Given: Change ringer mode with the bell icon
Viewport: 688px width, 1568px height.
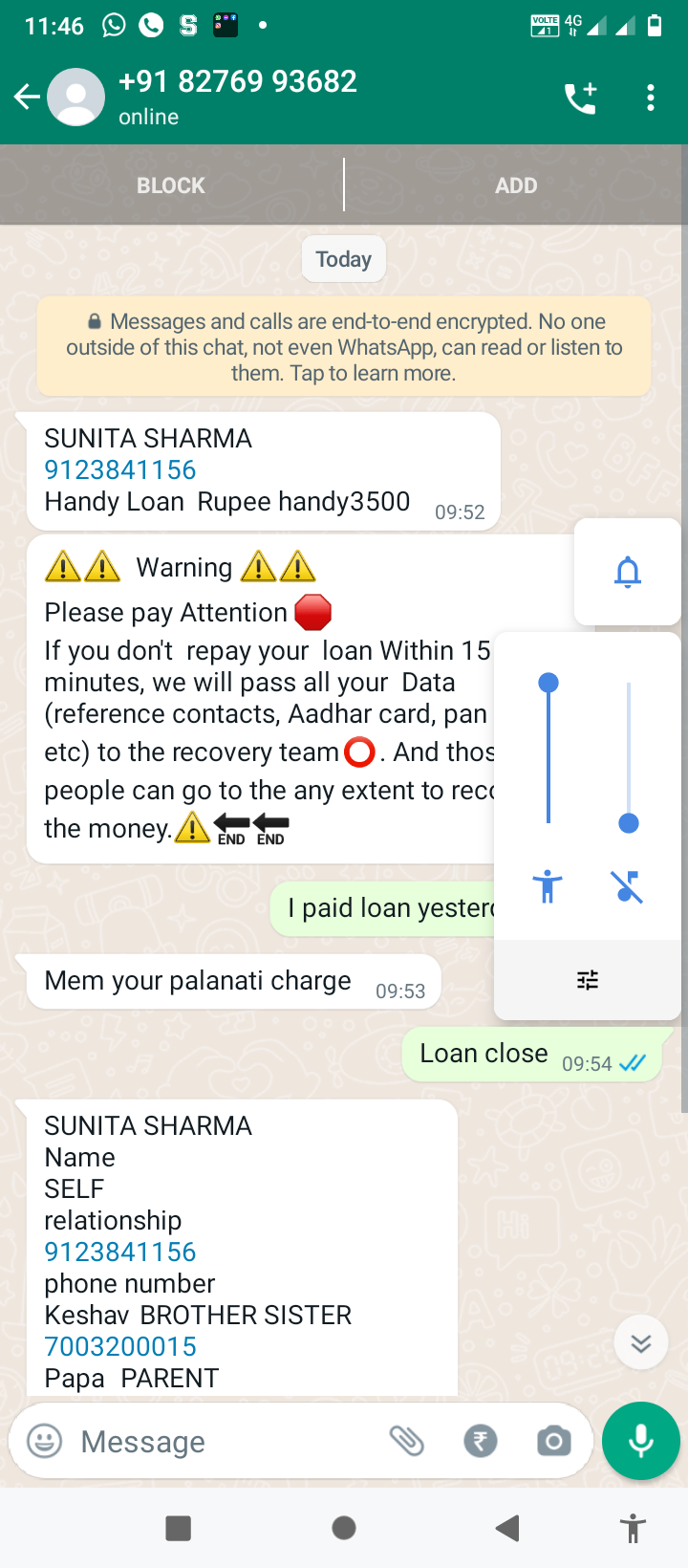Looking at the screenshot, I should pos(628,572).
